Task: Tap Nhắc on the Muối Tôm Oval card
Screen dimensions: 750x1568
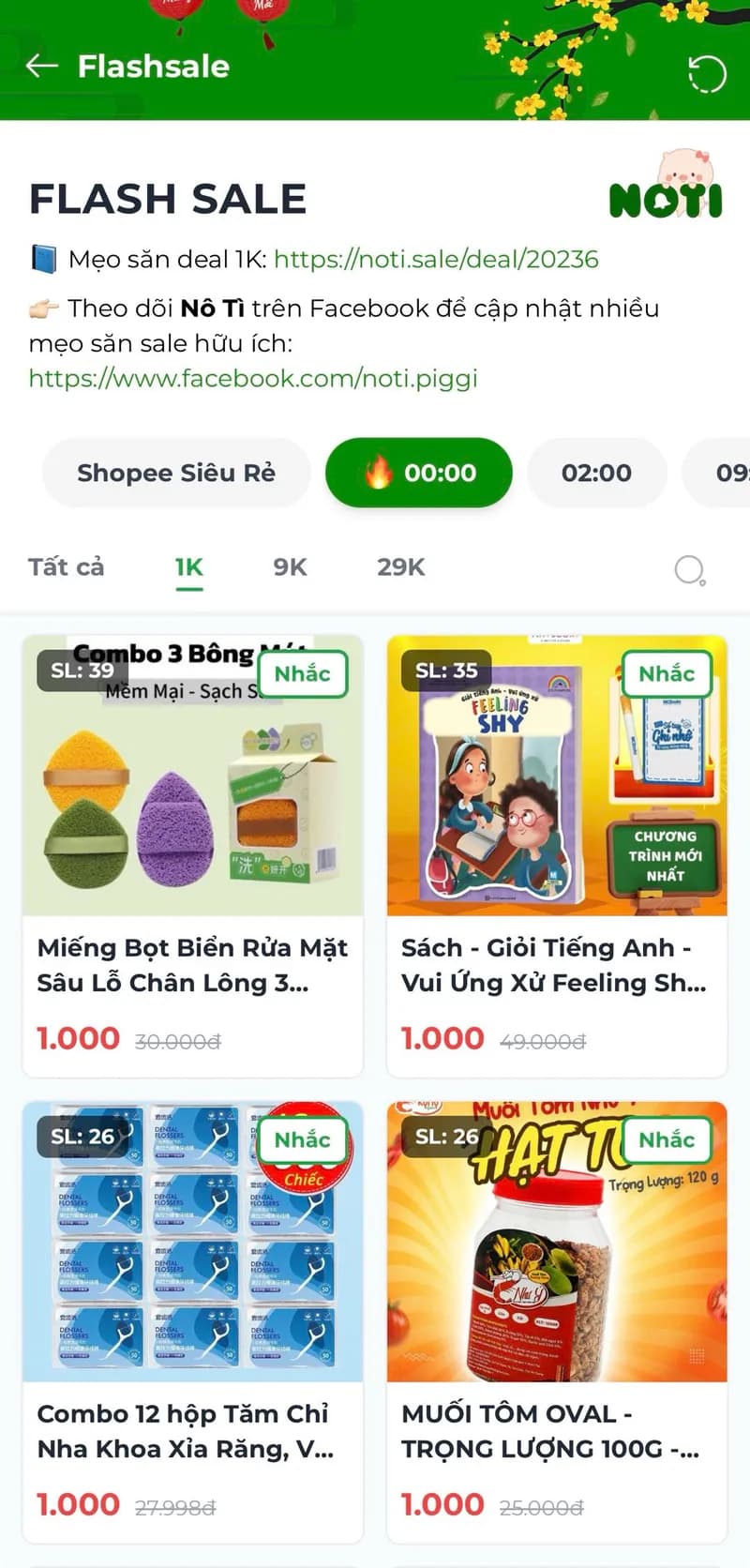Action: point(667,1139)
